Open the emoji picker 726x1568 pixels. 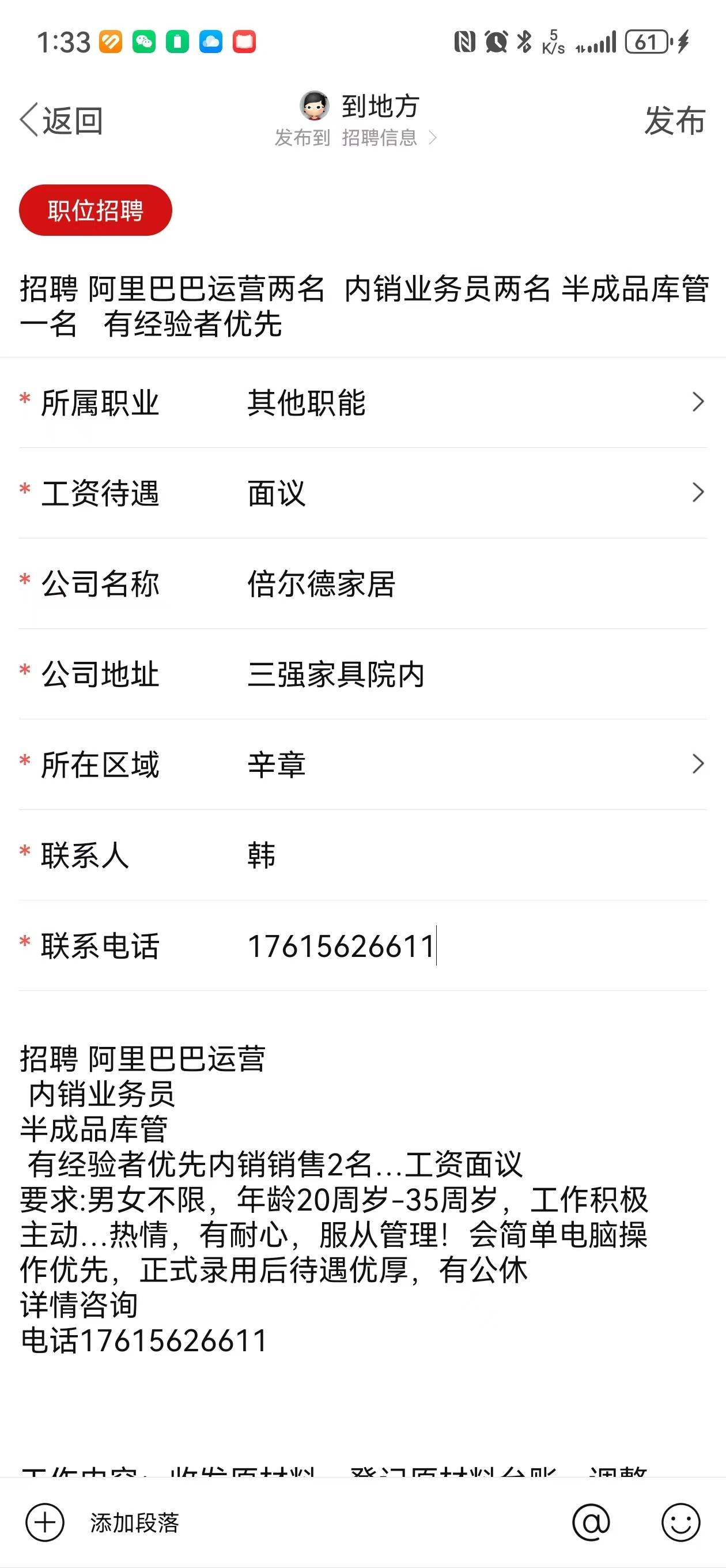click(x=680, y=1522)
